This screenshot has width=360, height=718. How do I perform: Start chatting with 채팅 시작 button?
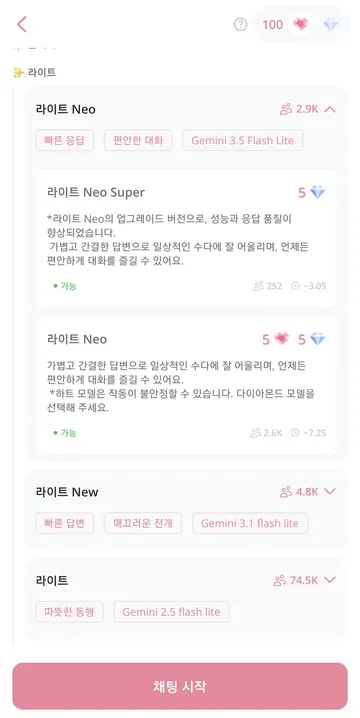coord(180,686)
